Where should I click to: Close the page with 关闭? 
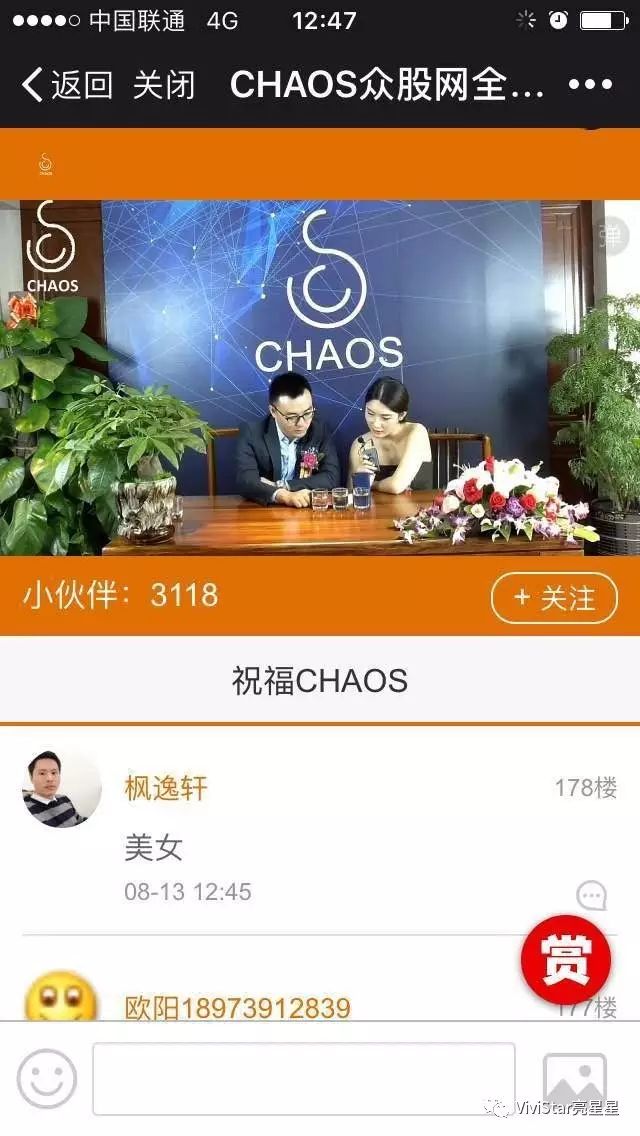coord(164,86)
